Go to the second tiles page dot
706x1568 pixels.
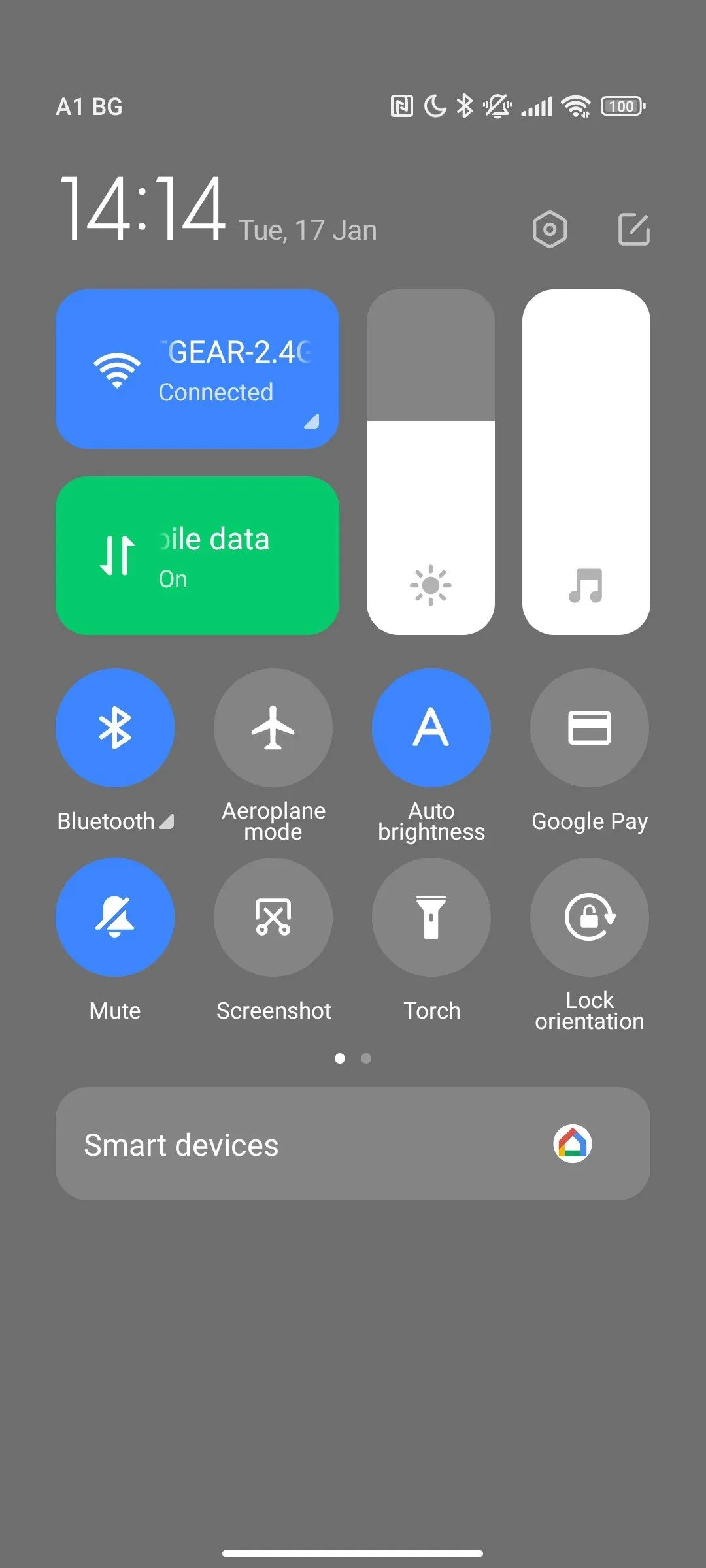click(x=366, y=1058)
